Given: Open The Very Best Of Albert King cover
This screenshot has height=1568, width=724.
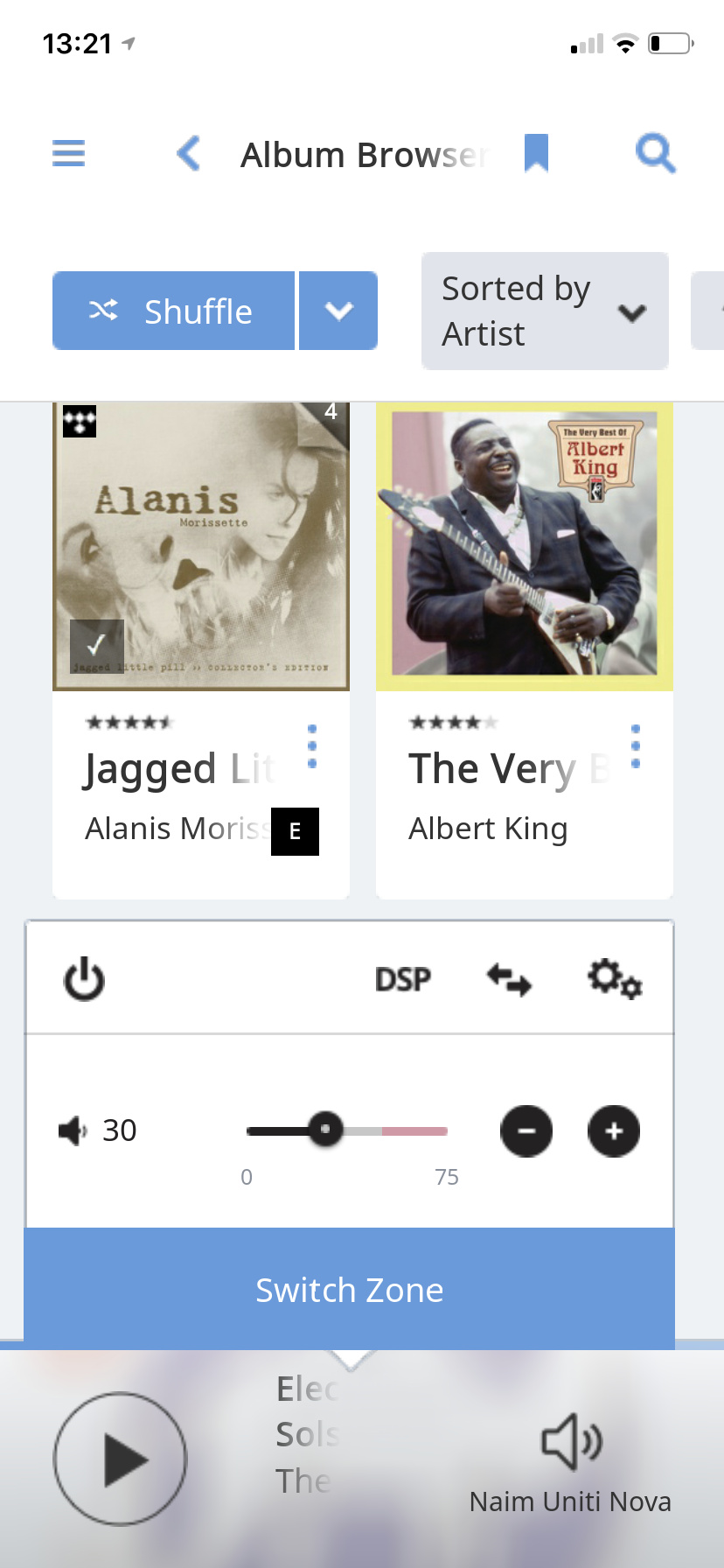Looking at the screenshot, I should (x=525, y=546).
